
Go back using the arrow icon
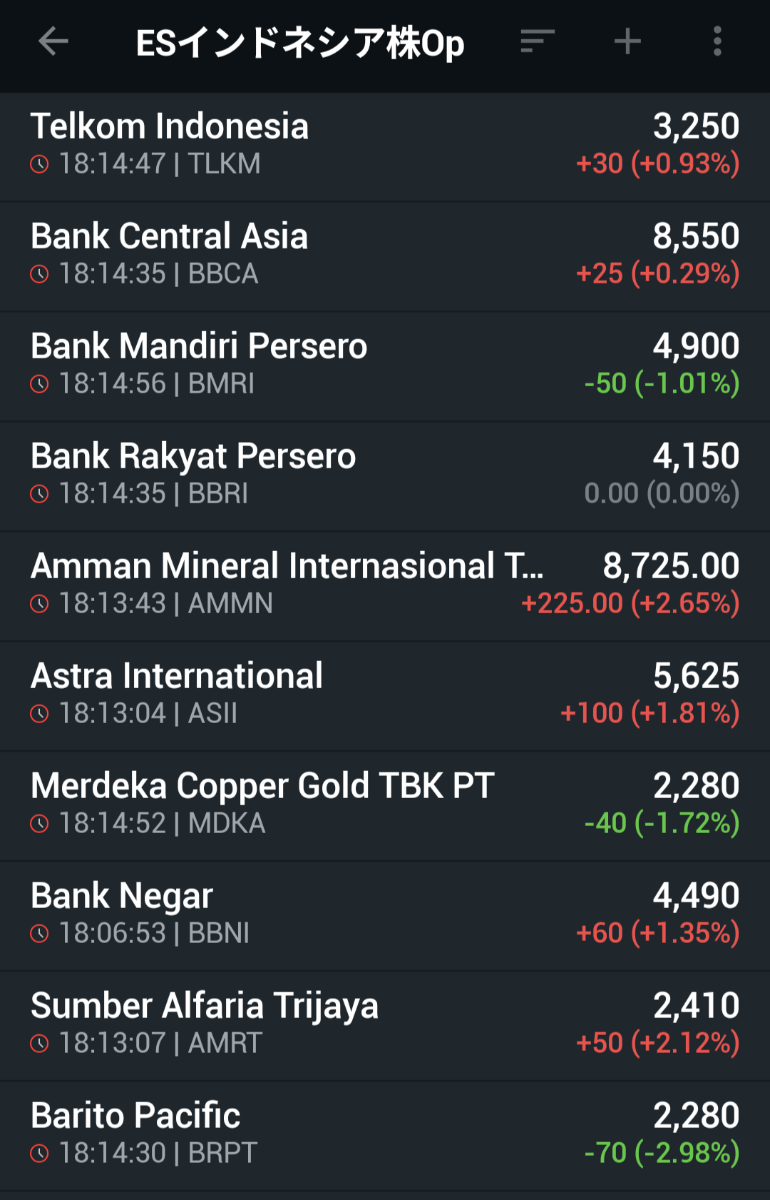[x=53, y=42]
